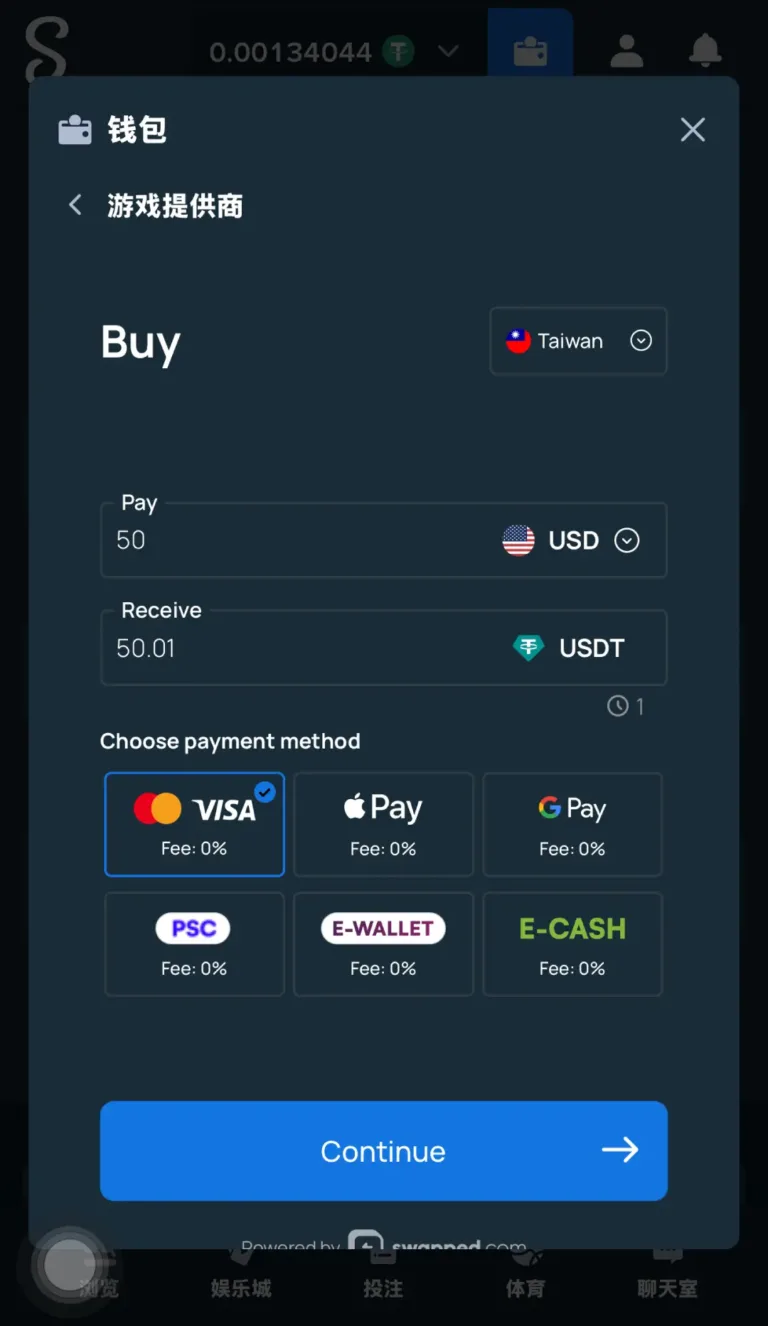Edit the Pay amount field

[290, 541]
